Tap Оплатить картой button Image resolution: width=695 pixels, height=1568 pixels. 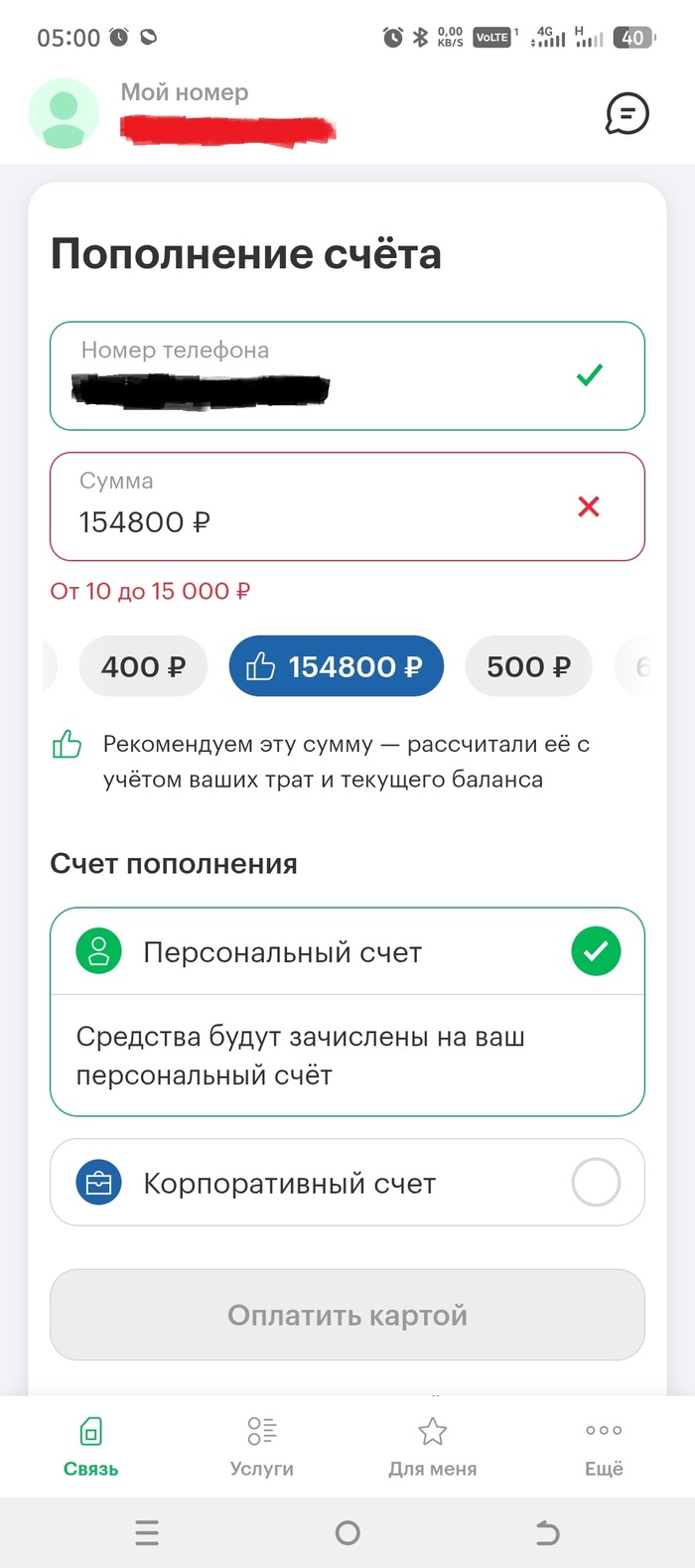point(347,1315)
